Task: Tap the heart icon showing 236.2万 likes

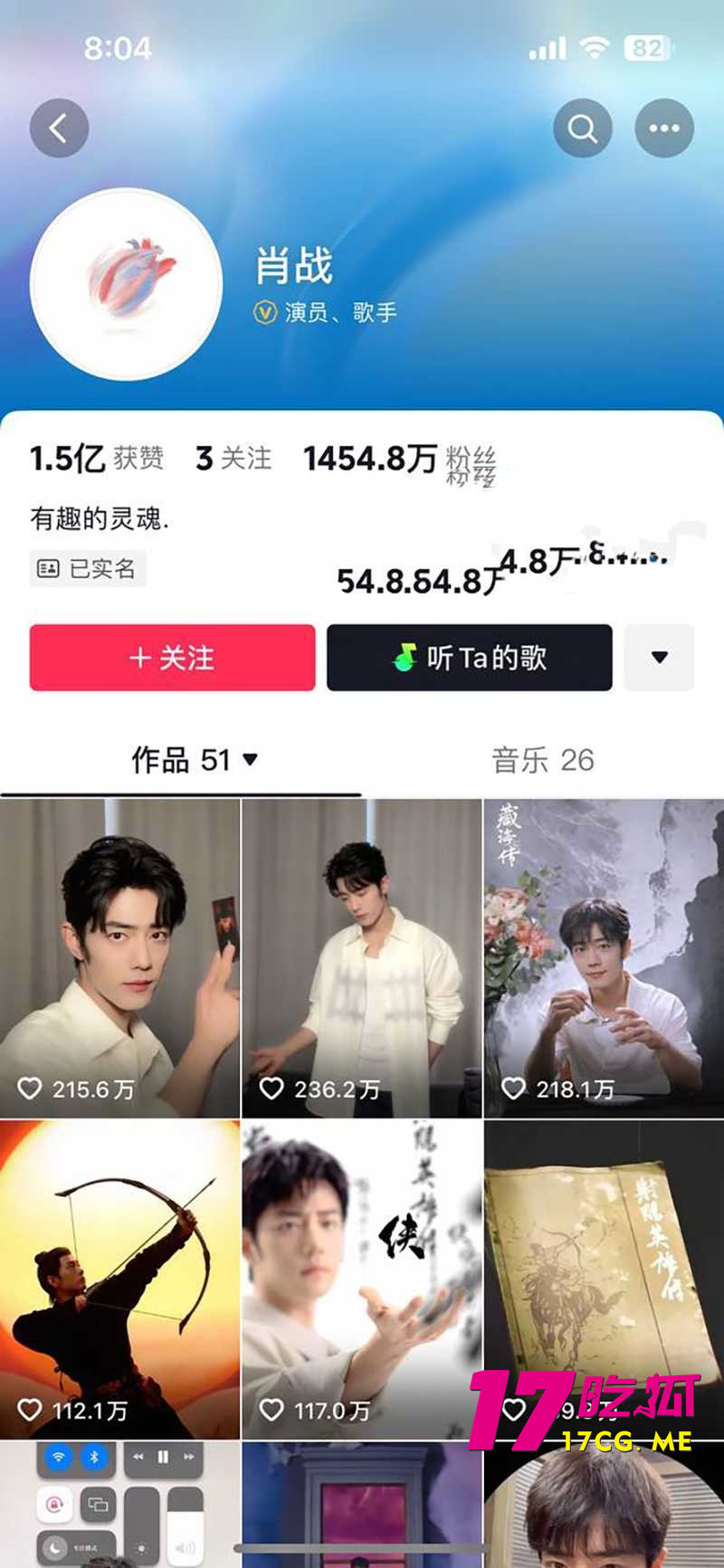Action: pos(271,1089)
